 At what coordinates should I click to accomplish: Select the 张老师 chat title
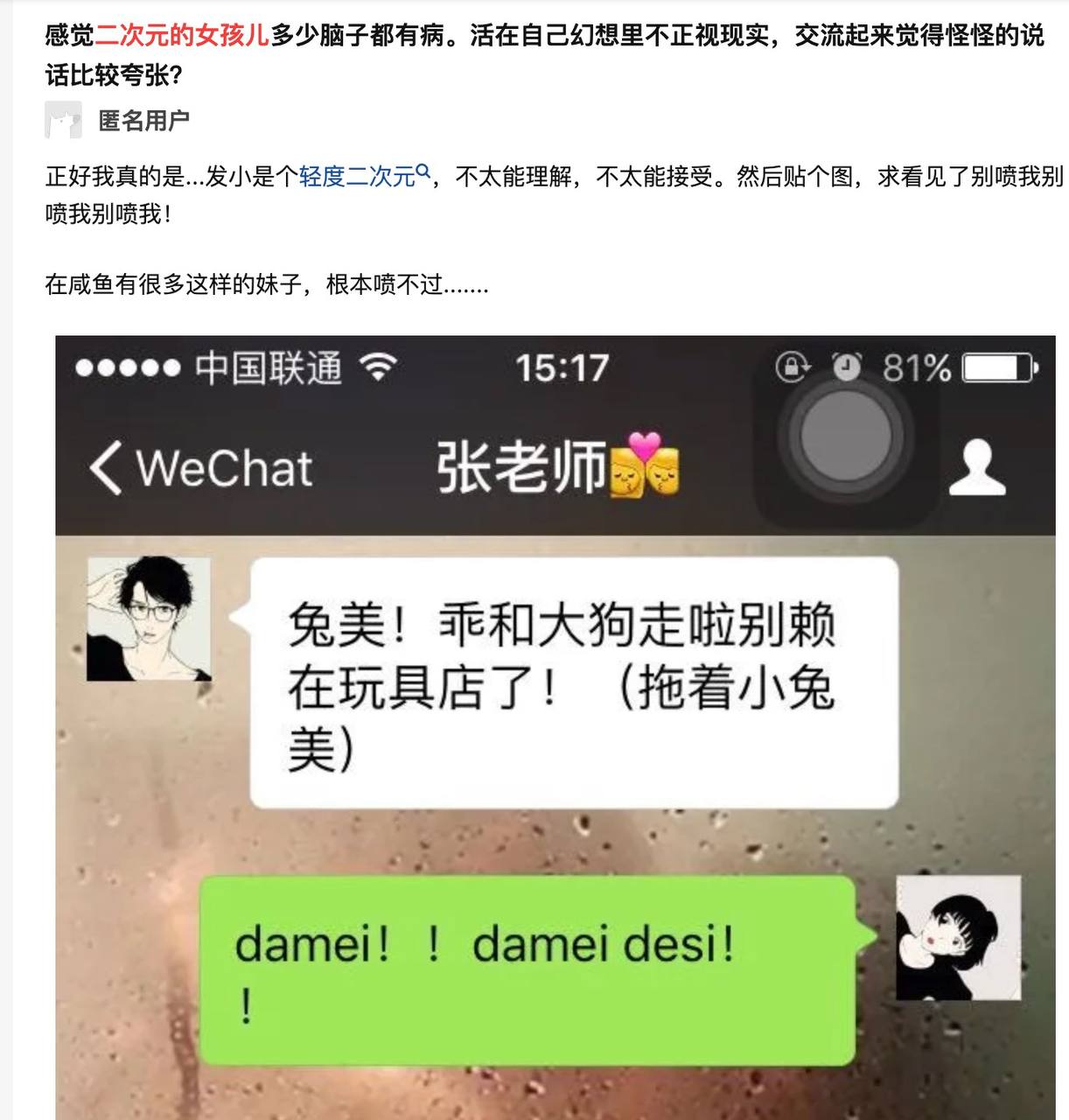click(x=521, y=468)
